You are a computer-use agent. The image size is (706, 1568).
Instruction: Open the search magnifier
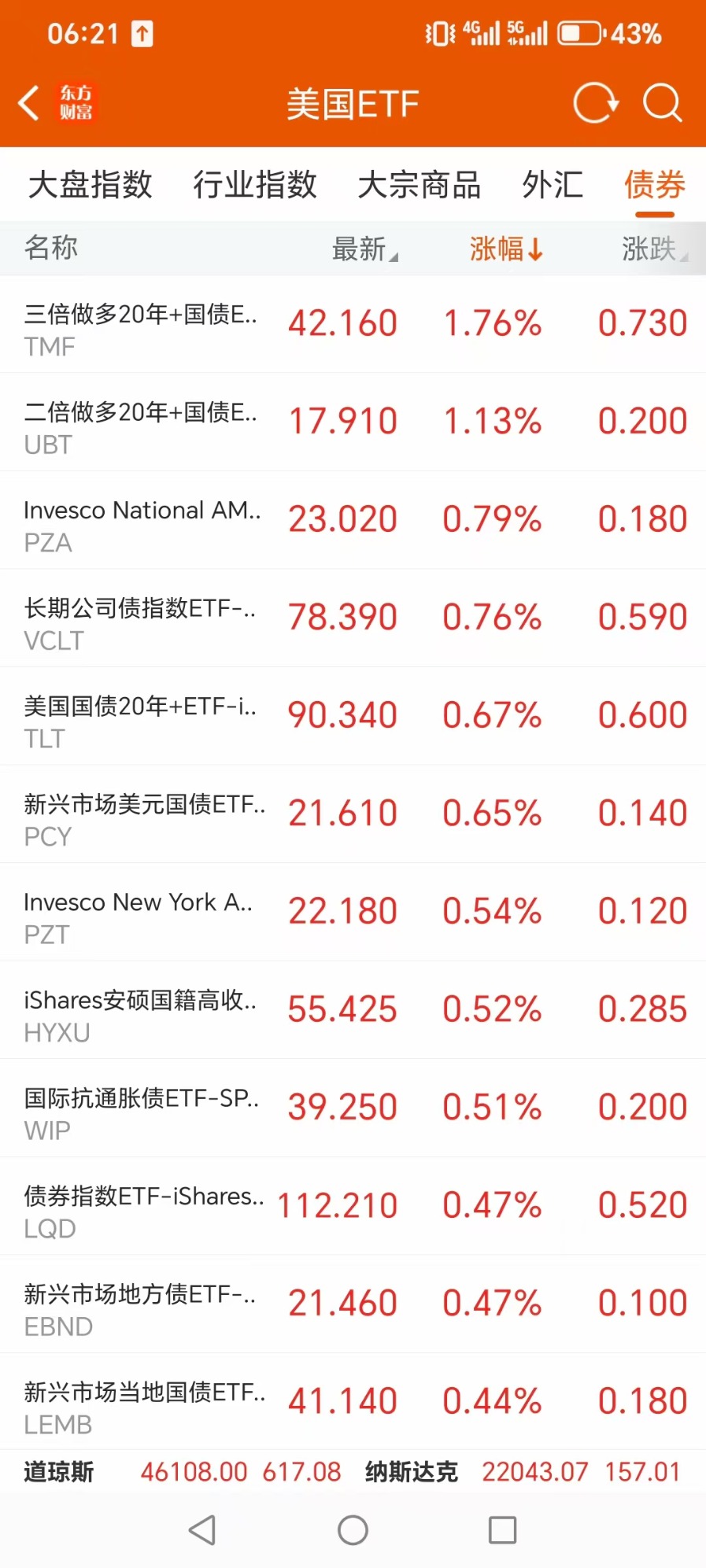(662, 103)
